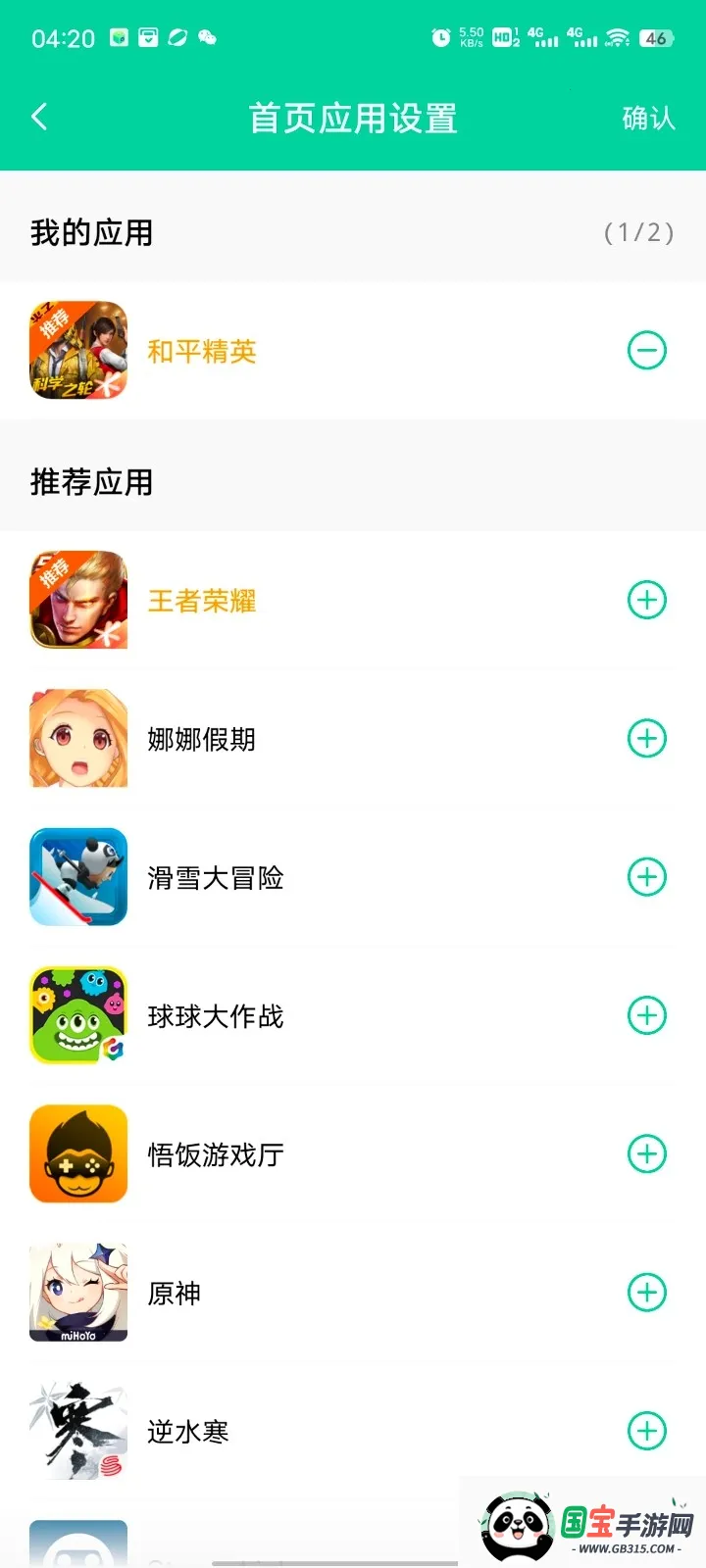Click the 王者荣耀 game icon
This screenshot has height=1568, width=706.
tap(78, 600)
